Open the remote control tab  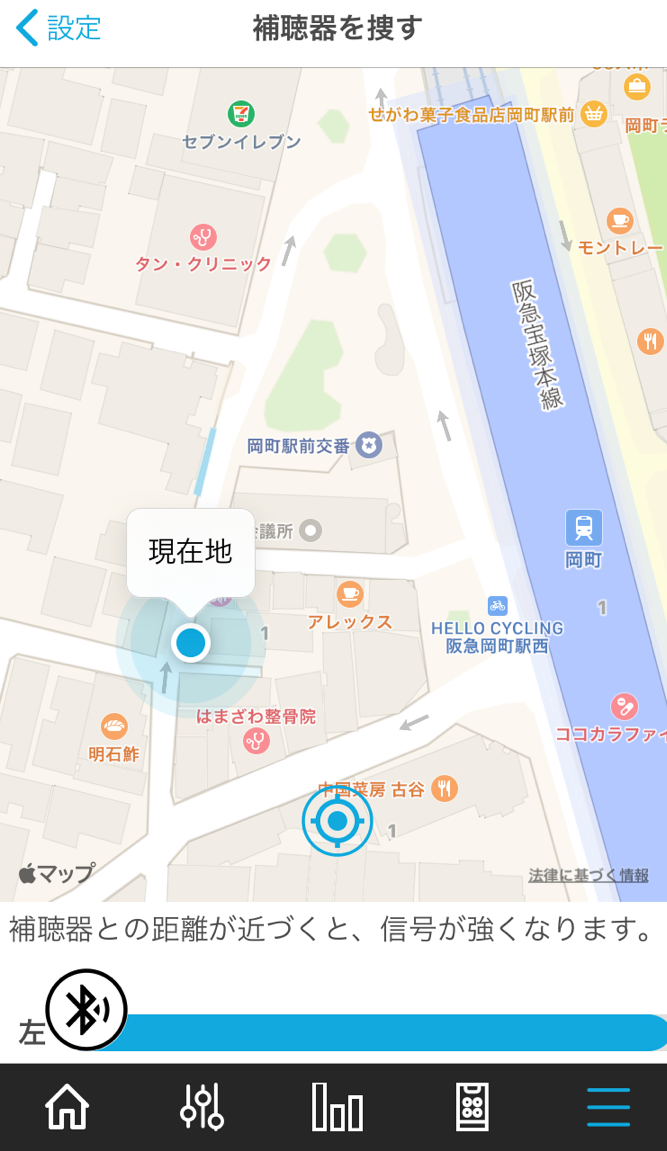pyautogui.click(x=473, y=1106)
